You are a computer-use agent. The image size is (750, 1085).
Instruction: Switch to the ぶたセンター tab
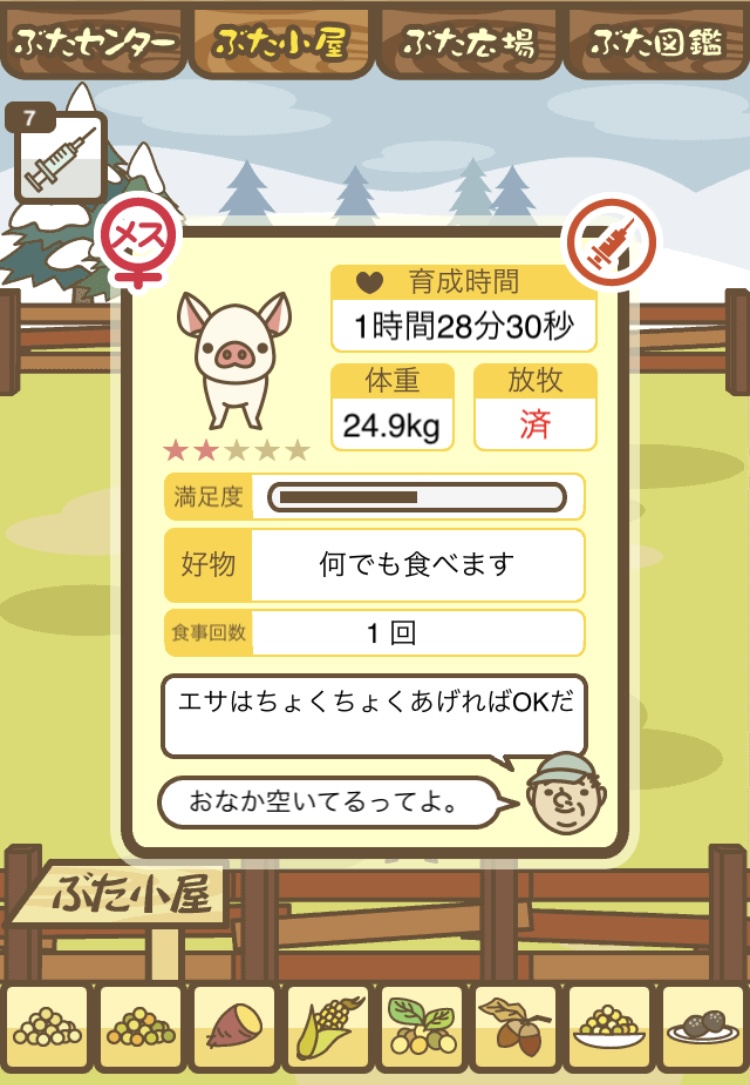(94, 43)
